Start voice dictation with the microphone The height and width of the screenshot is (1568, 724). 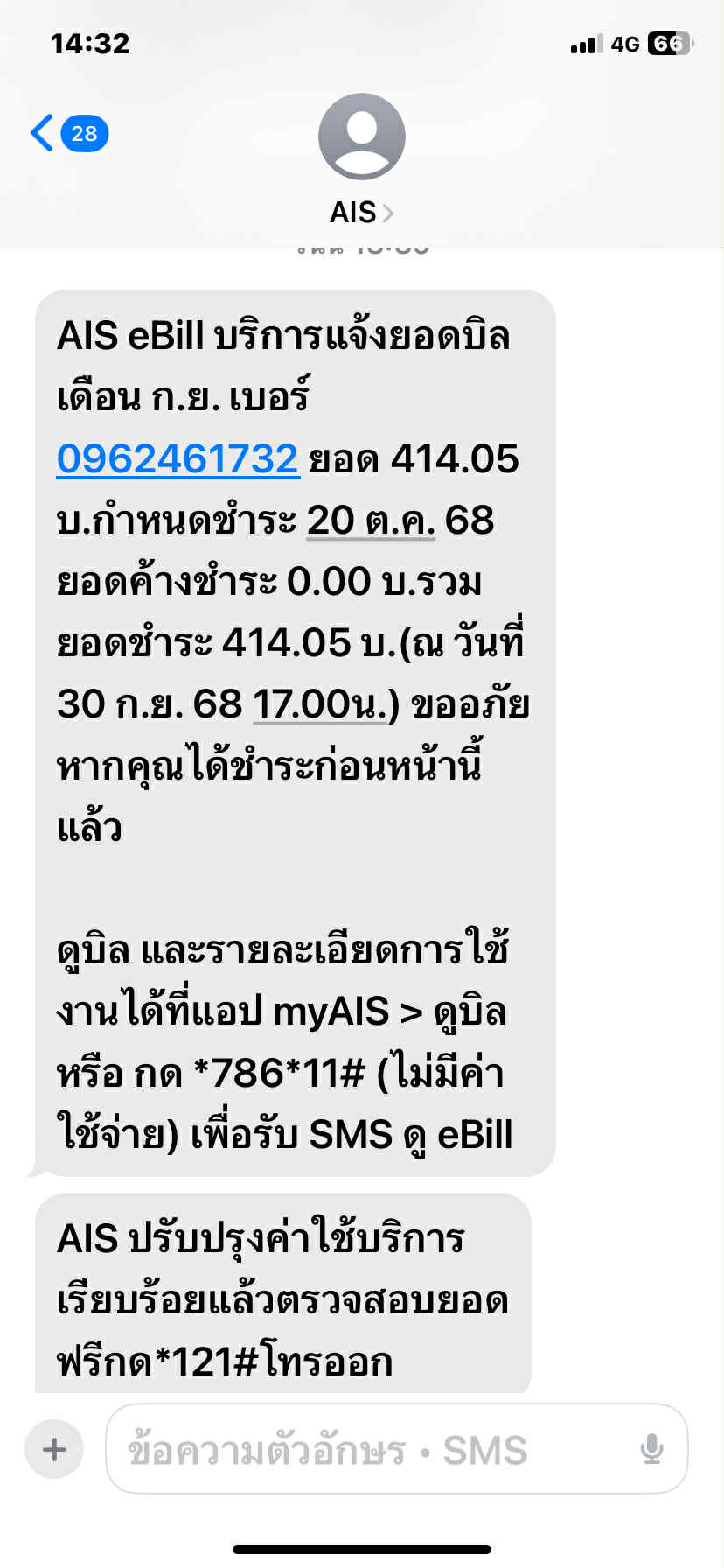pyautogui.click(x=651, y=1449)
